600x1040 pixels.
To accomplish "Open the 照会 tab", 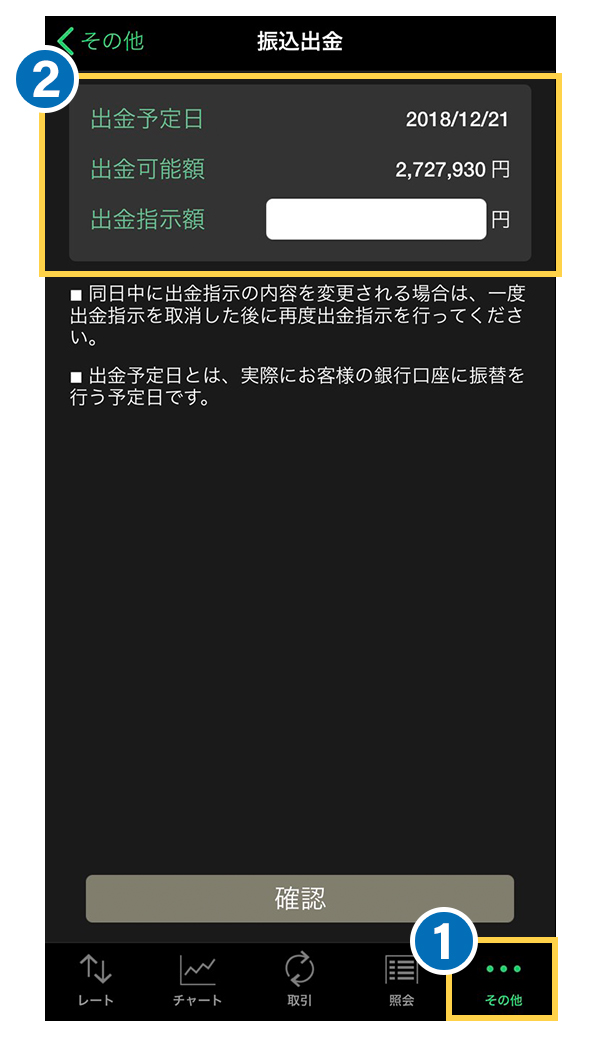I will [401, 980].
